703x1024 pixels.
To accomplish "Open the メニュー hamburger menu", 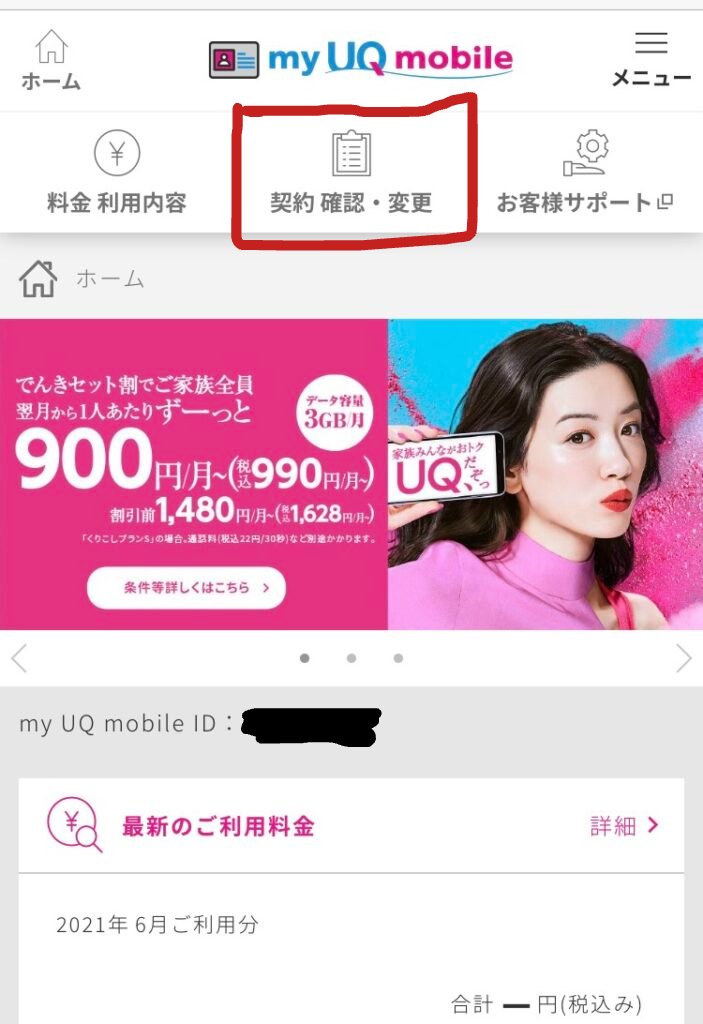I will tap(651, 60).
